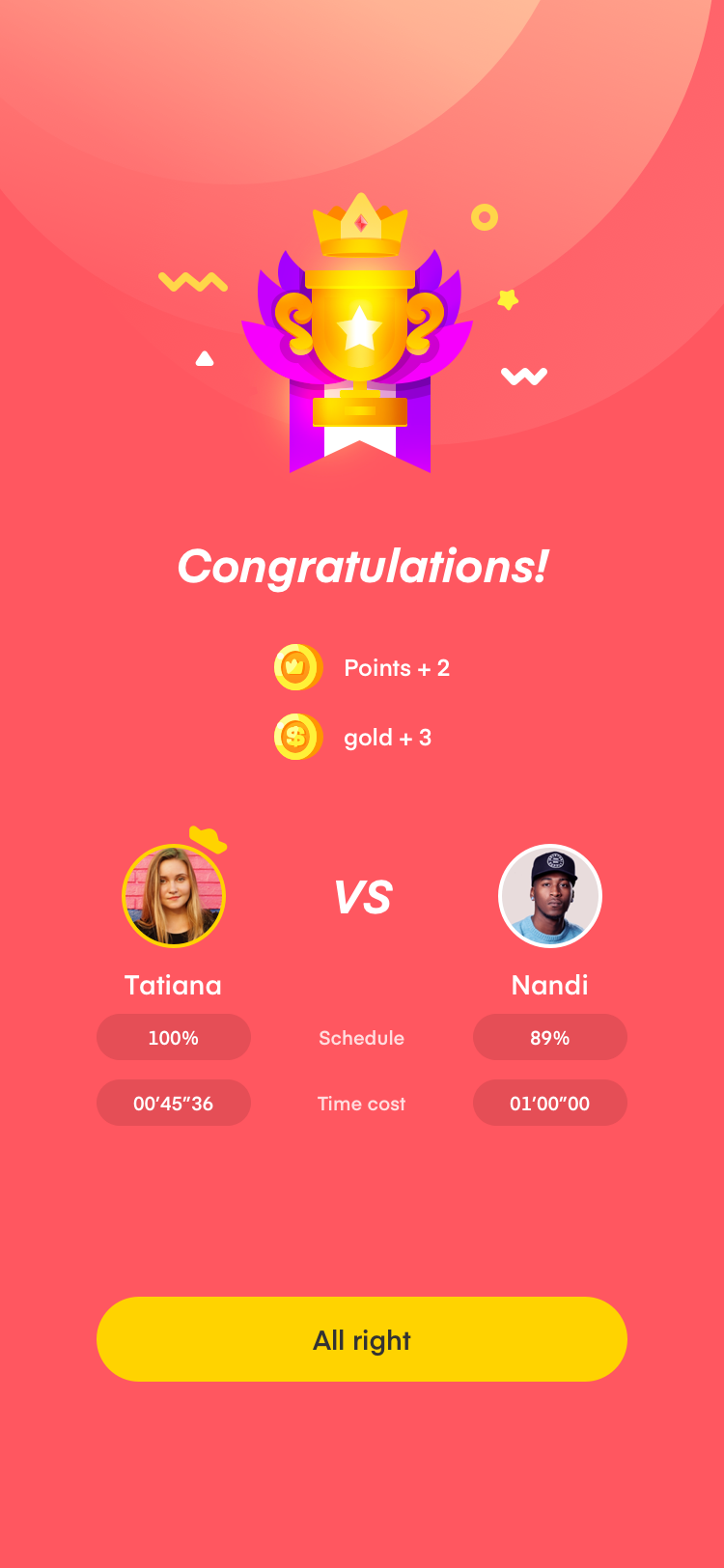This screenshot has height=1568, width=724.
Task: Open Nandi's profile picture
Action: pyautogui.click(x=550, y=896)
